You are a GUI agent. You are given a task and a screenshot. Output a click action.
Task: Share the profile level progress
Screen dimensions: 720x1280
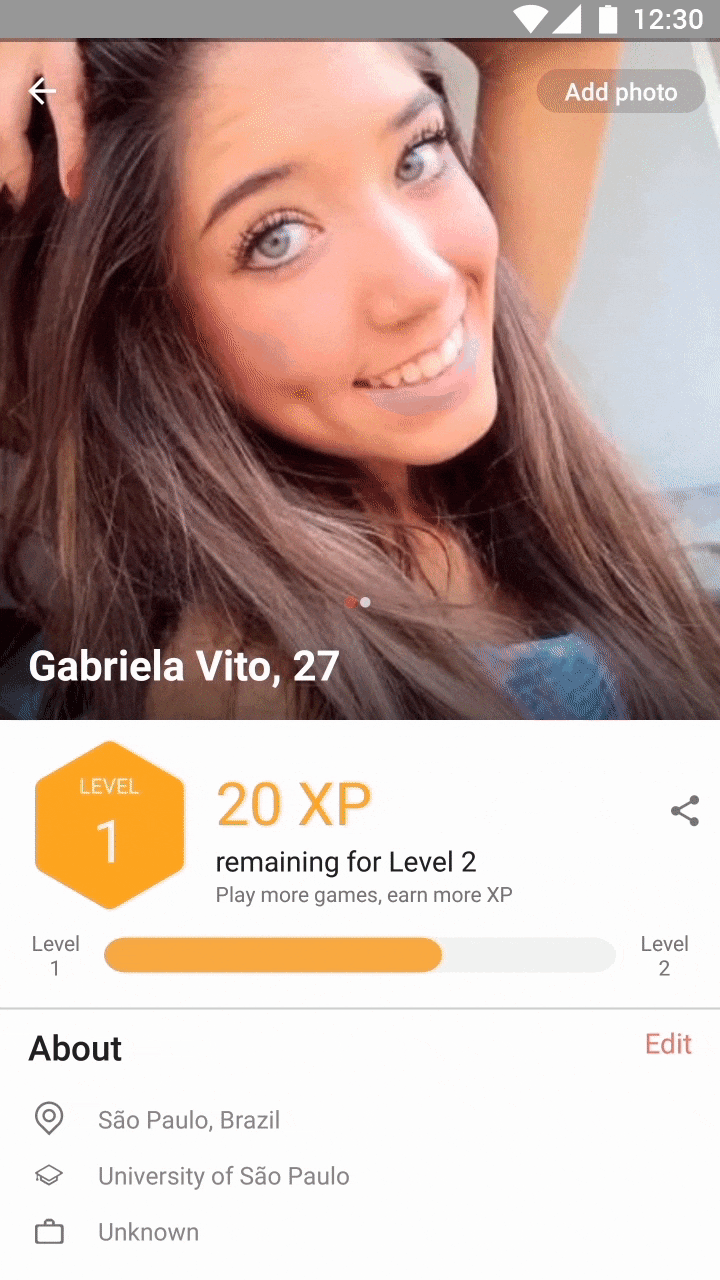[685, 811]
